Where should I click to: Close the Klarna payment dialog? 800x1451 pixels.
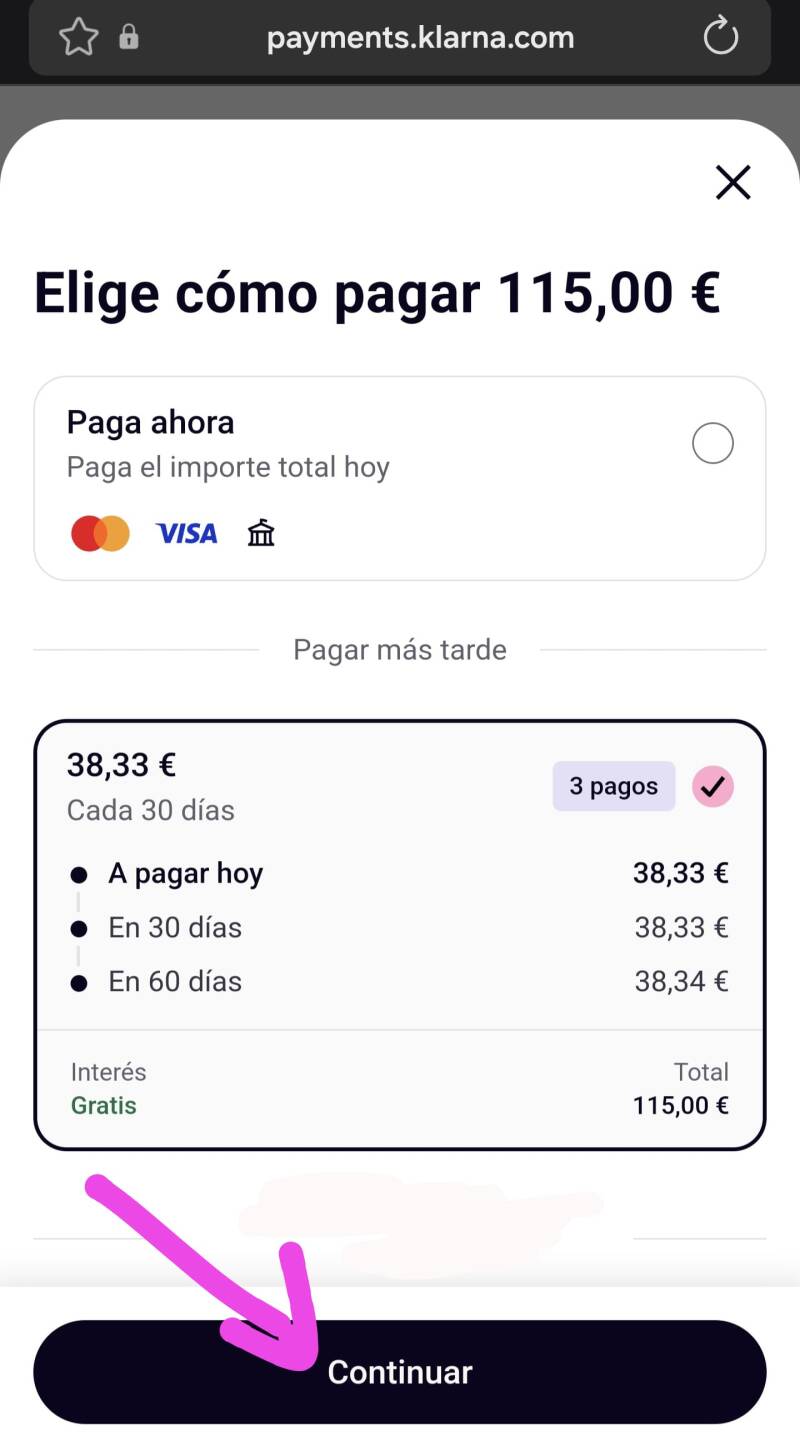click(732, 182)
